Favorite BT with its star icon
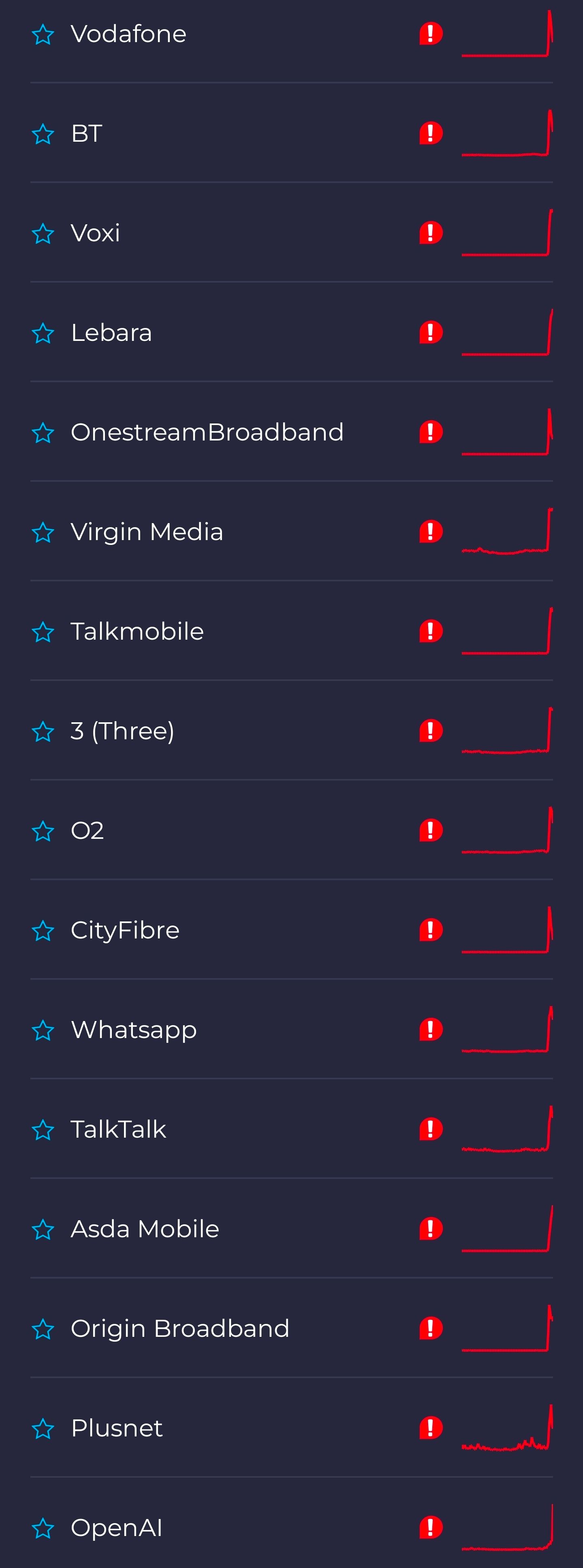Viewport: 583px width, 1568px height. pos(43,134)
